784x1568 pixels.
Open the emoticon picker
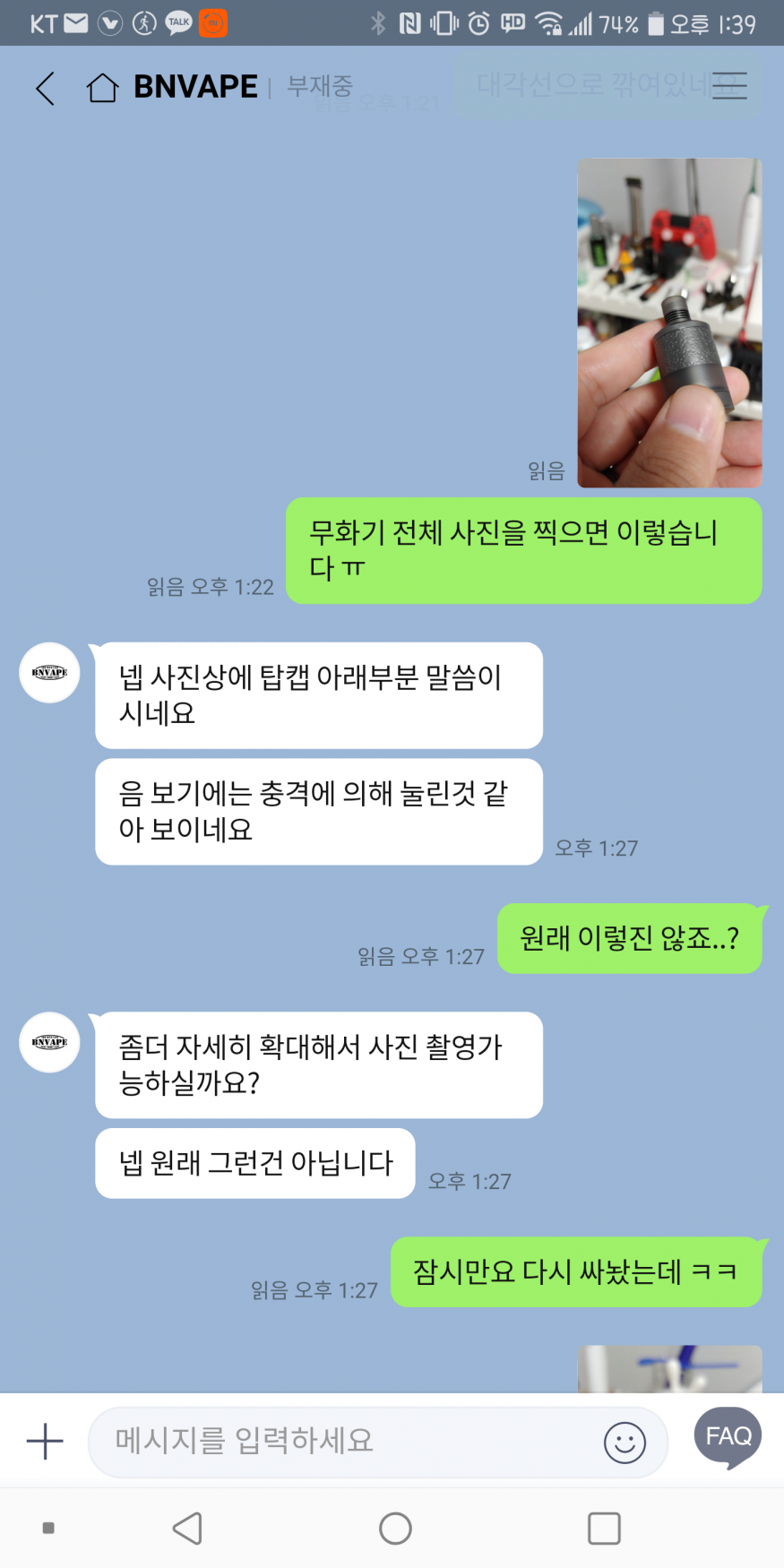(625, 1443)
